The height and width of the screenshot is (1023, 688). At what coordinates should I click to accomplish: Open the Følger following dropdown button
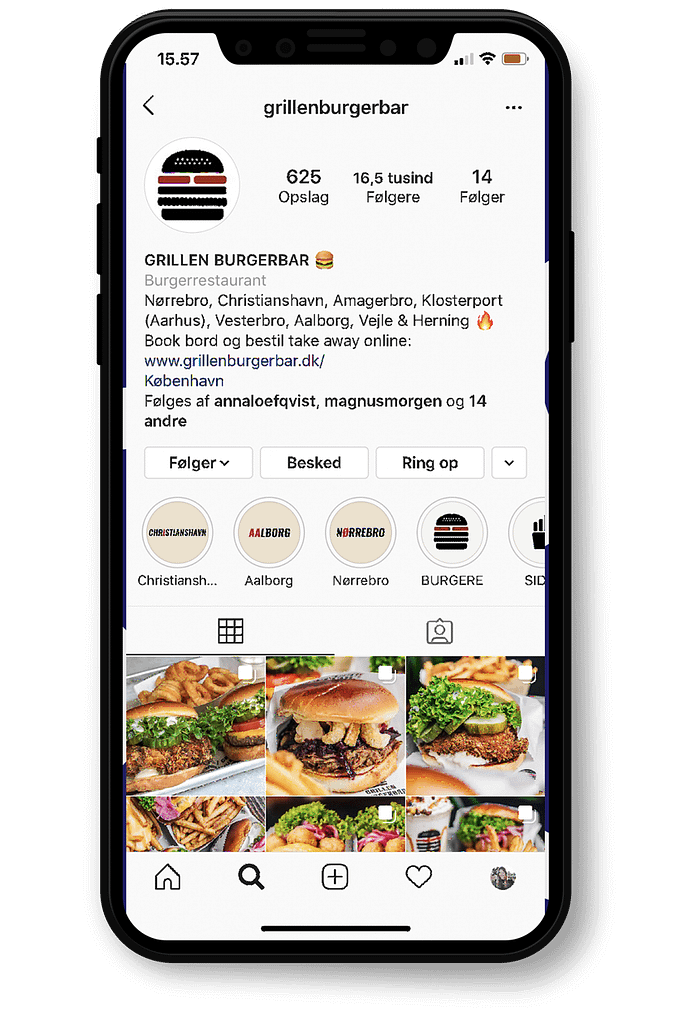click(x=197, y=463)
